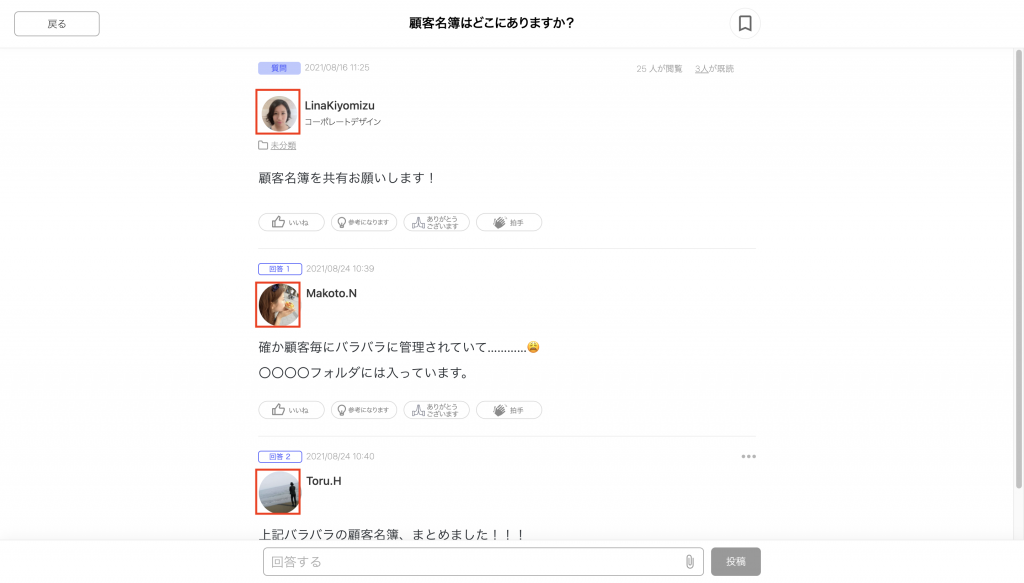Image resolution: width=1024 pixels, height=583 pixels.
Task: Open Makoto.N's profile avatar
Action: (x=279, y=305)
